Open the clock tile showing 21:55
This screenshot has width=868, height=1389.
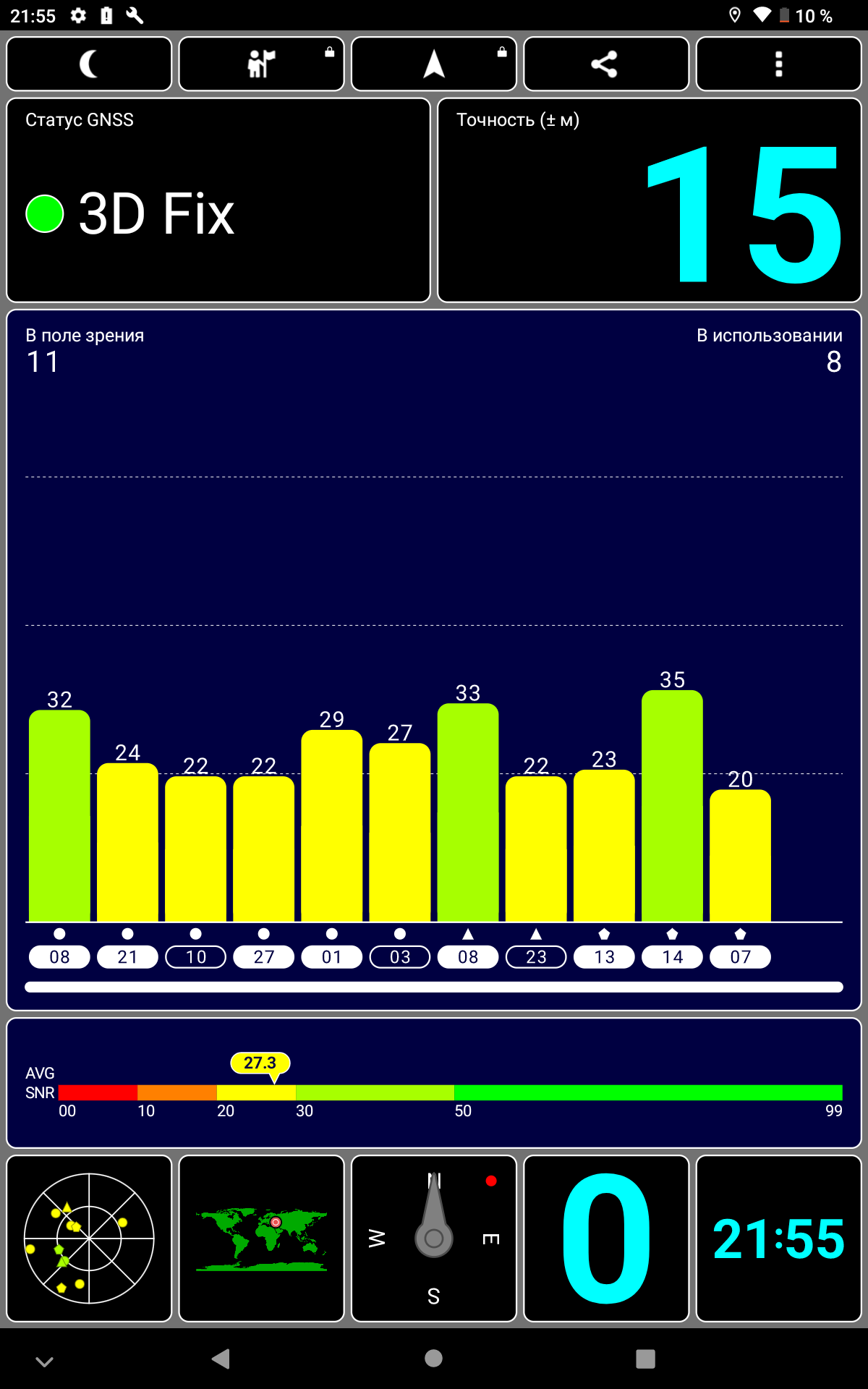(x=778, y=1238)
